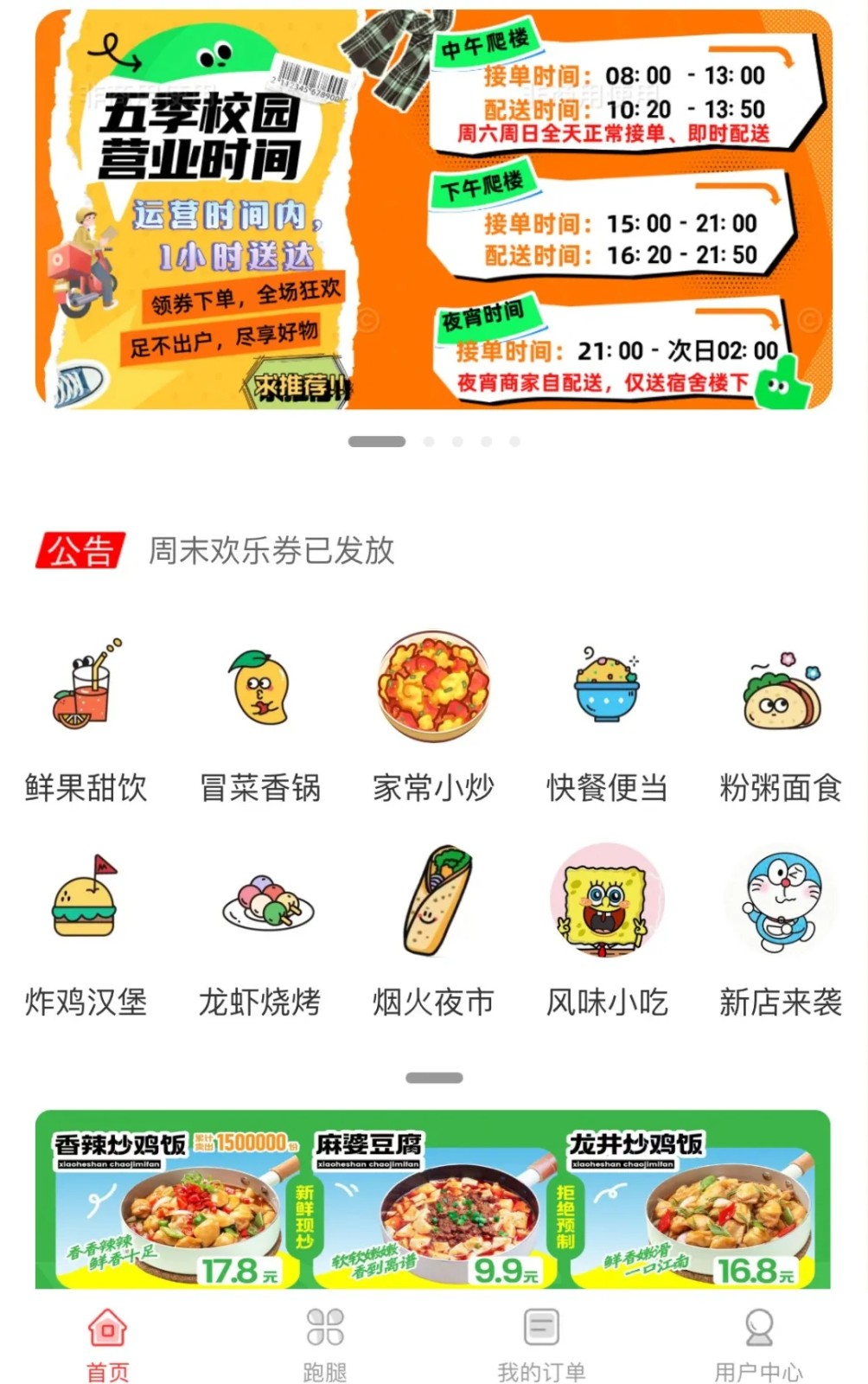Screen dimensions: 868x1384
Task: Open the 粉粥面食 category icon
Action: click(x=778, y=692)
